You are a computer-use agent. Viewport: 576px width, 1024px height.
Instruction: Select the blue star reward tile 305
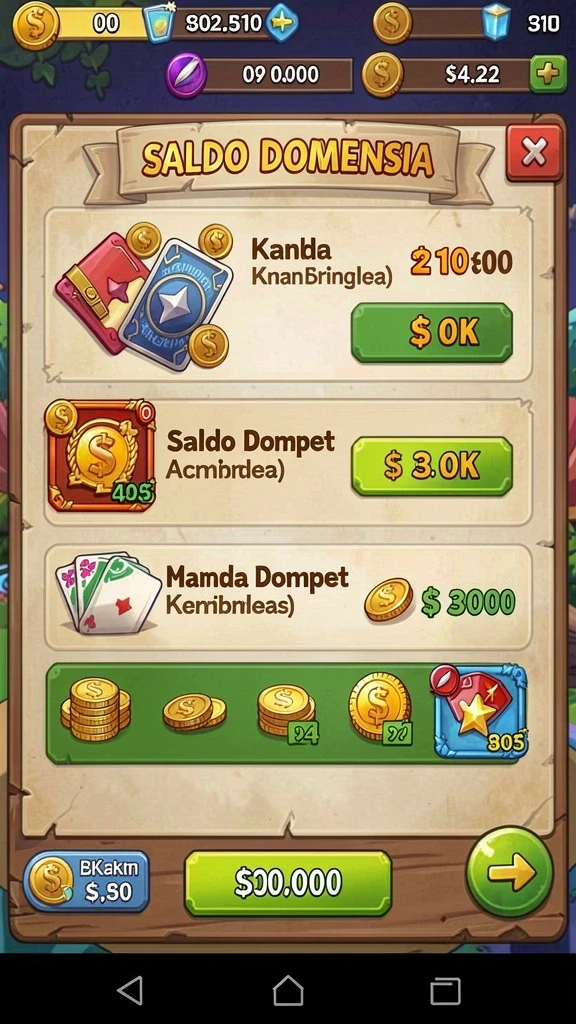pos(480,712)
